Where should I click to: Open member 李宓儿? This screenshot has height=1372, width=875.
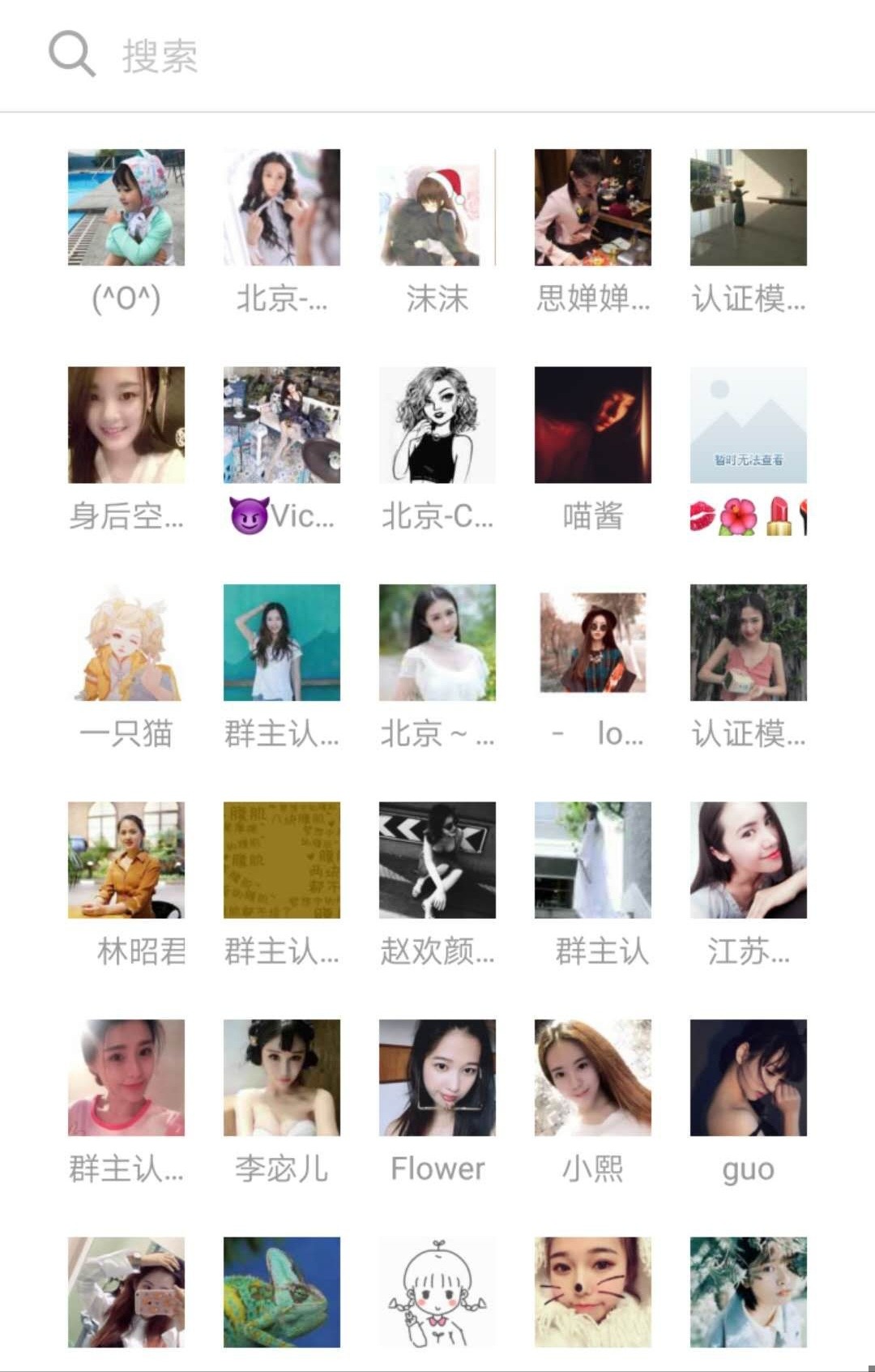click(282, 1077)
